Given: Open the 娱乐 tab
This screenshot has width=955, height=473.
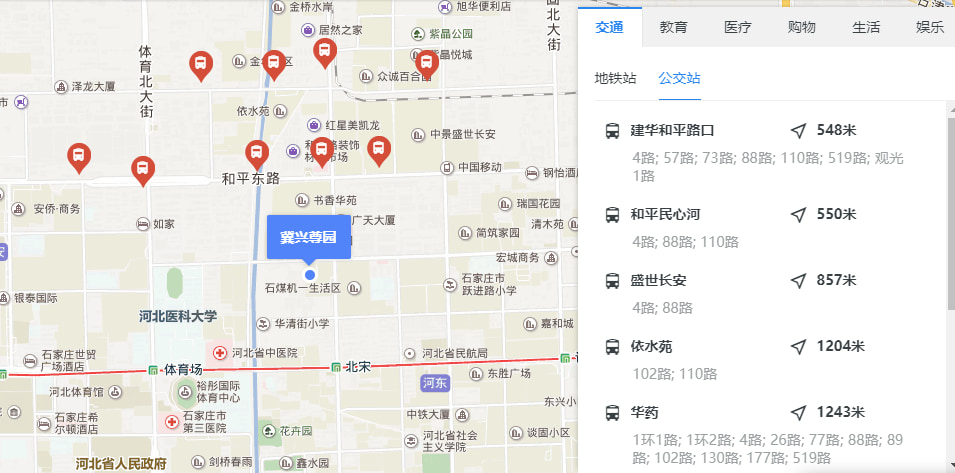Looking at the screenshot, I should (x=930, y=27).
